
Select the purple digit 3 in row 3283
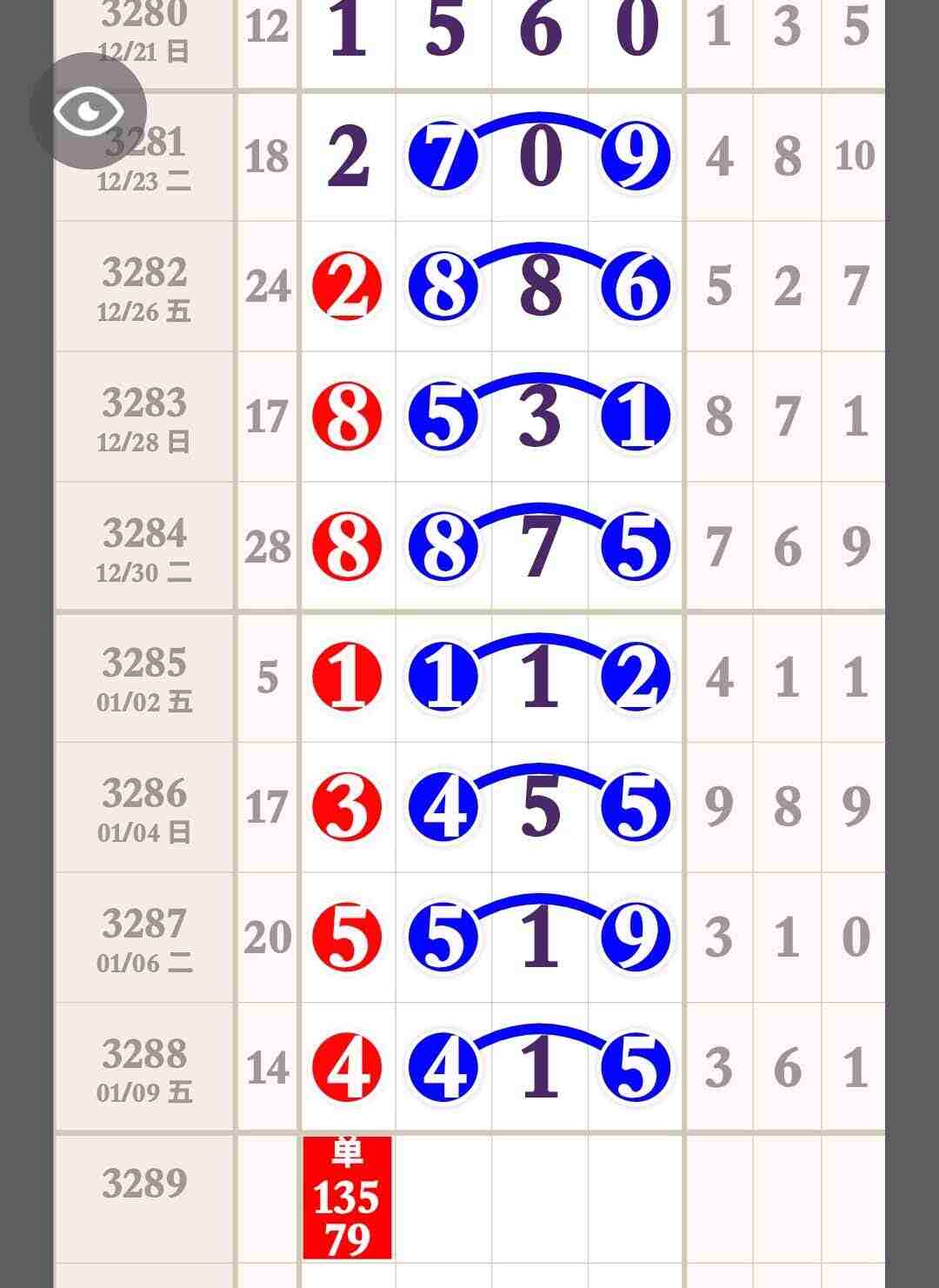point(540,418)
